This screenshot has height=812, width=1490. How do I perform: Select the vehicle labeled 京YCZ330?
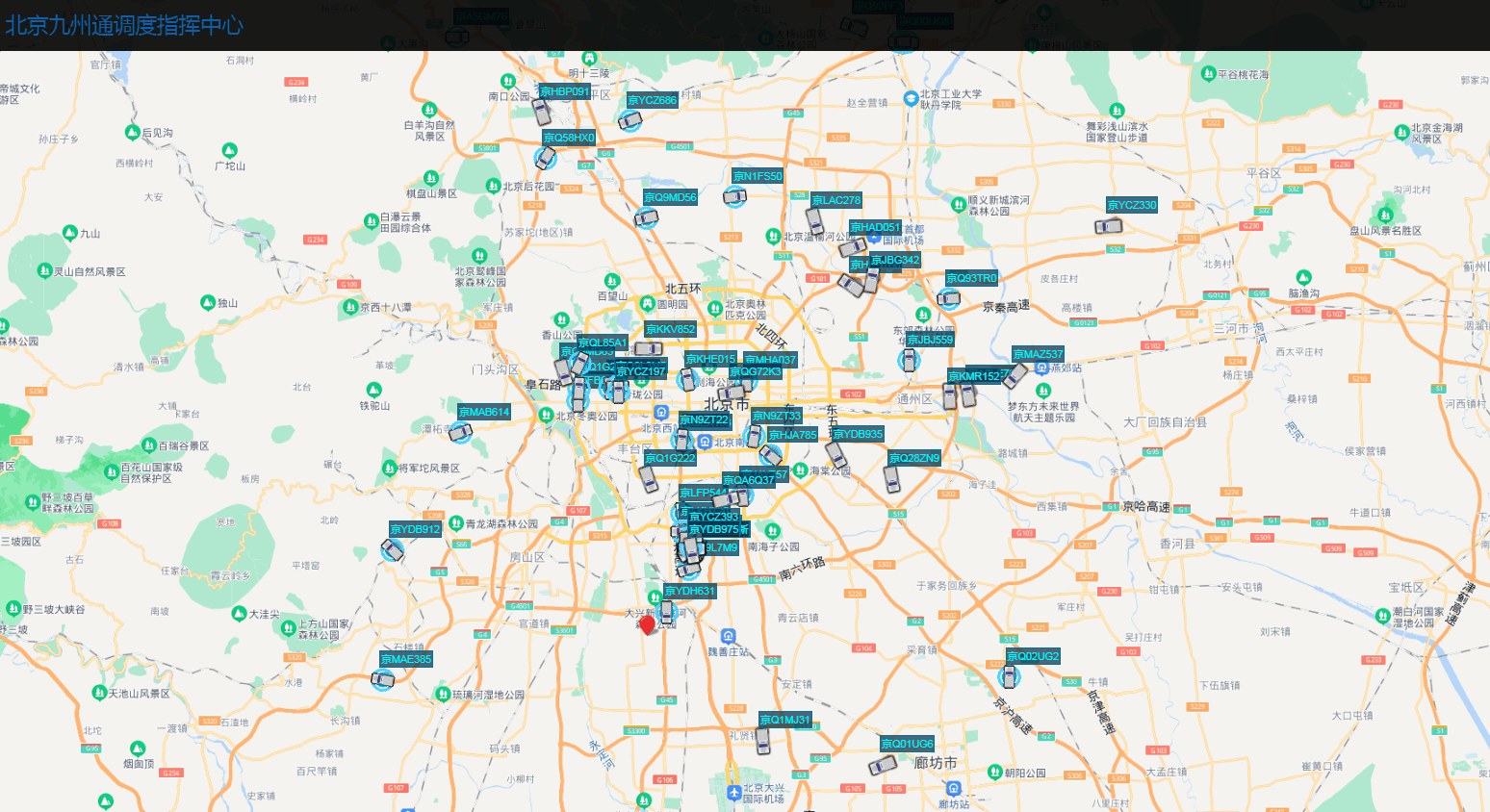pyautogui.click(x=1109, y=226)
